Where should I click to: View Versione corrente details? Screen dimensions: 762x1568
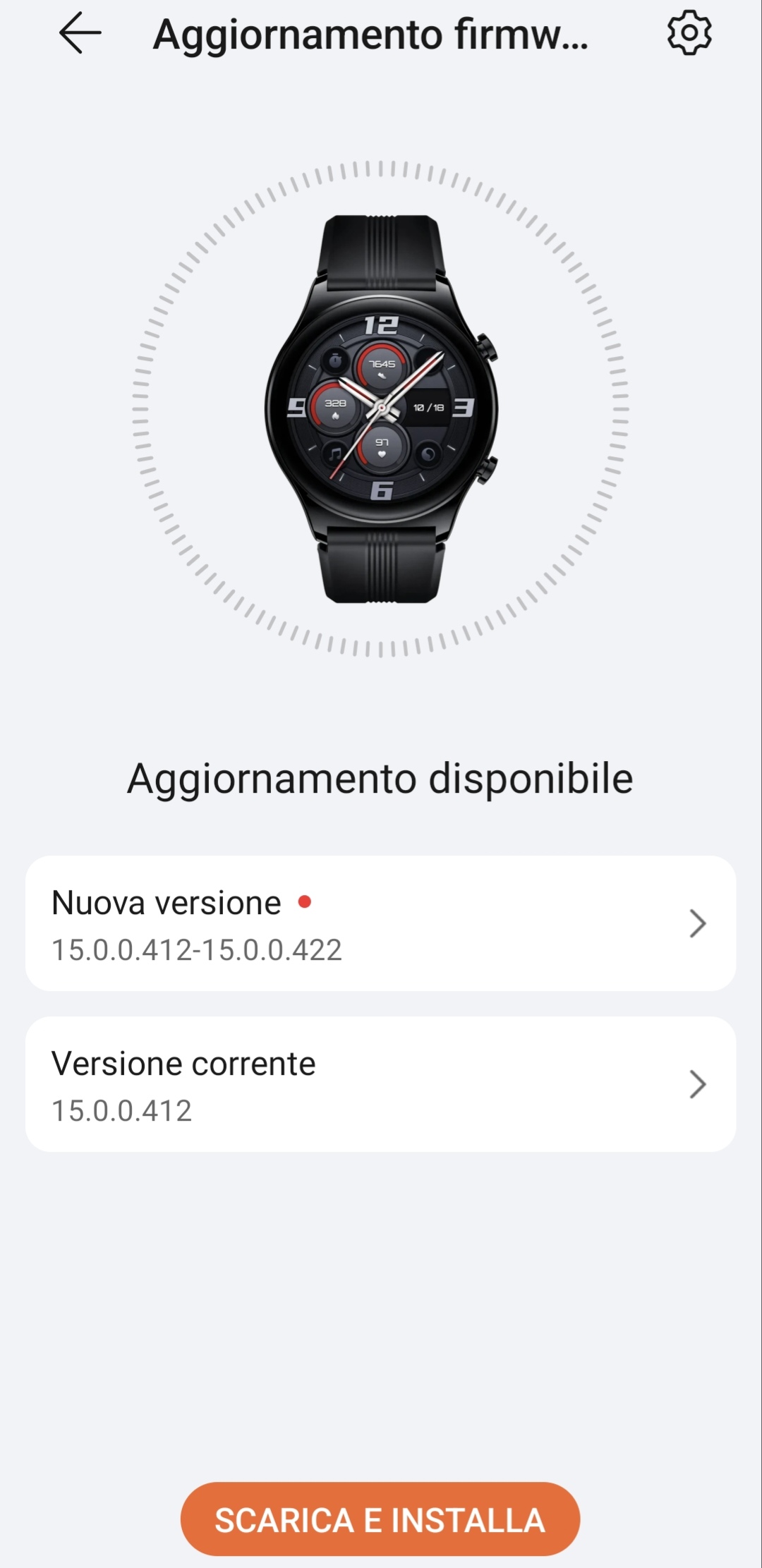(380, 1084)
